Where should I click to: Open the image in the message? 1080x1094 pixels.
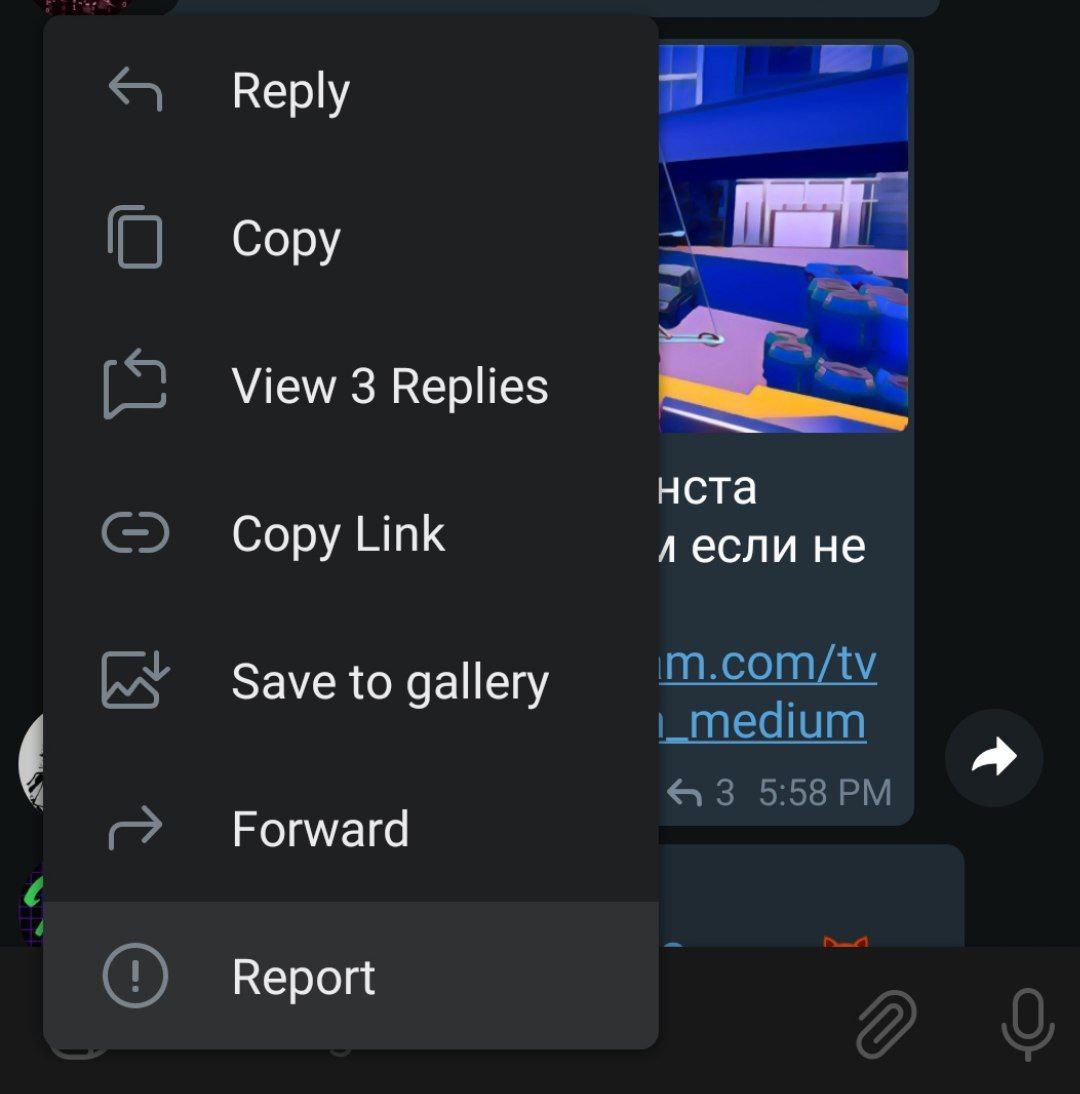[x=784, y=238]
